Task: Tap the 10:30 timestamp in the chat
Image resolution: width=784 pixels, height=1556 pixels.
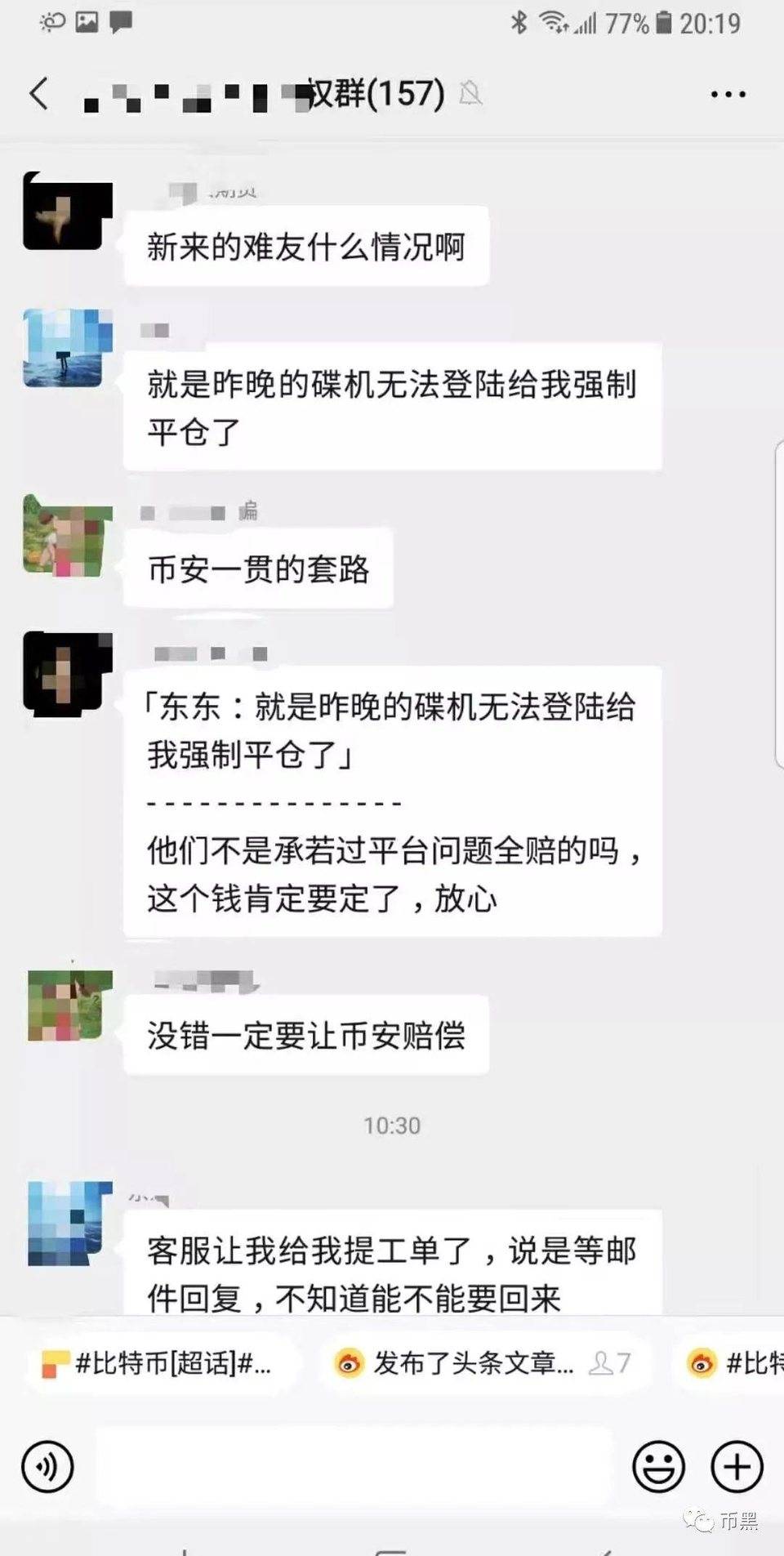Action: point(392,1125)
